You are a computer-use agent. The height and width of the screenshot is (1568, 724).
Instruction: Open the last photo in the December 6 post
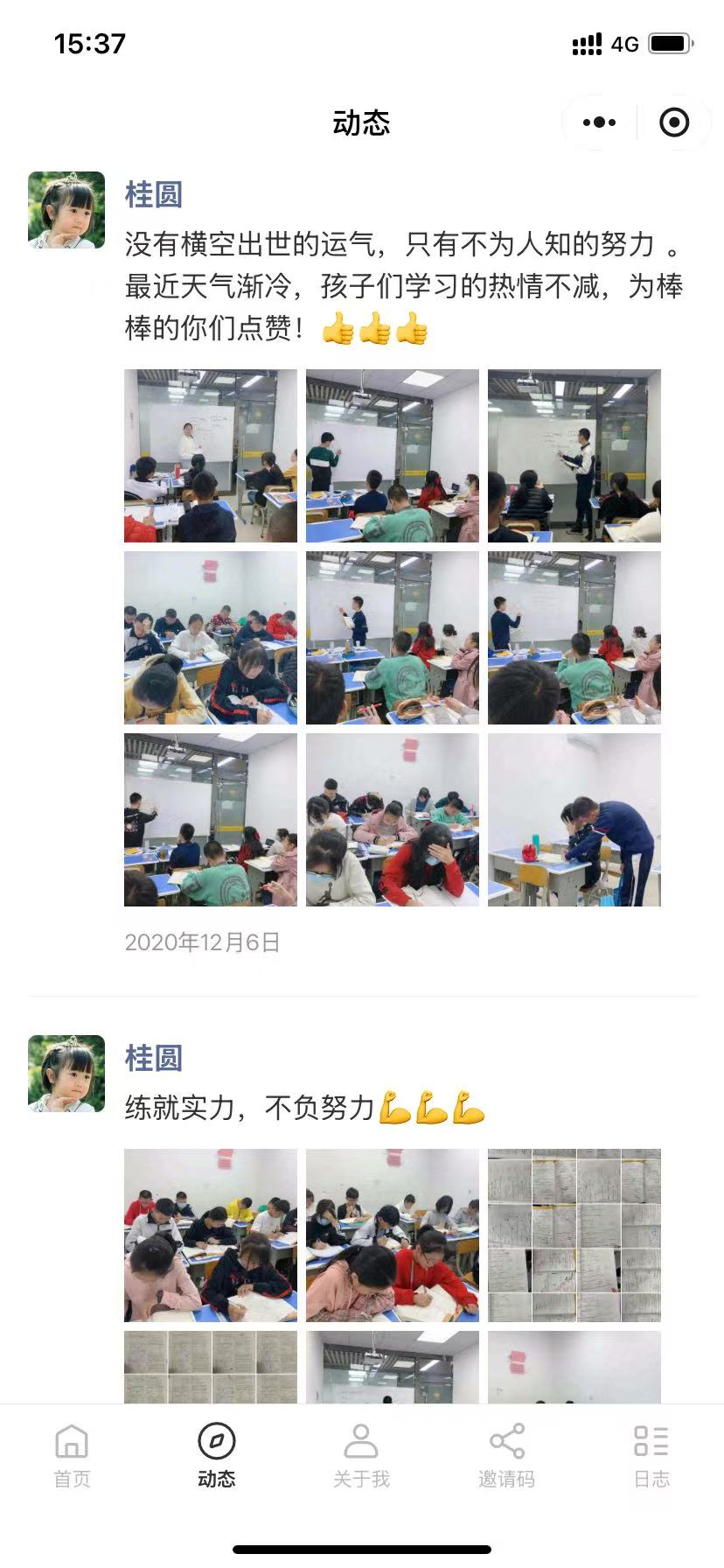click(x=574, y=820)
